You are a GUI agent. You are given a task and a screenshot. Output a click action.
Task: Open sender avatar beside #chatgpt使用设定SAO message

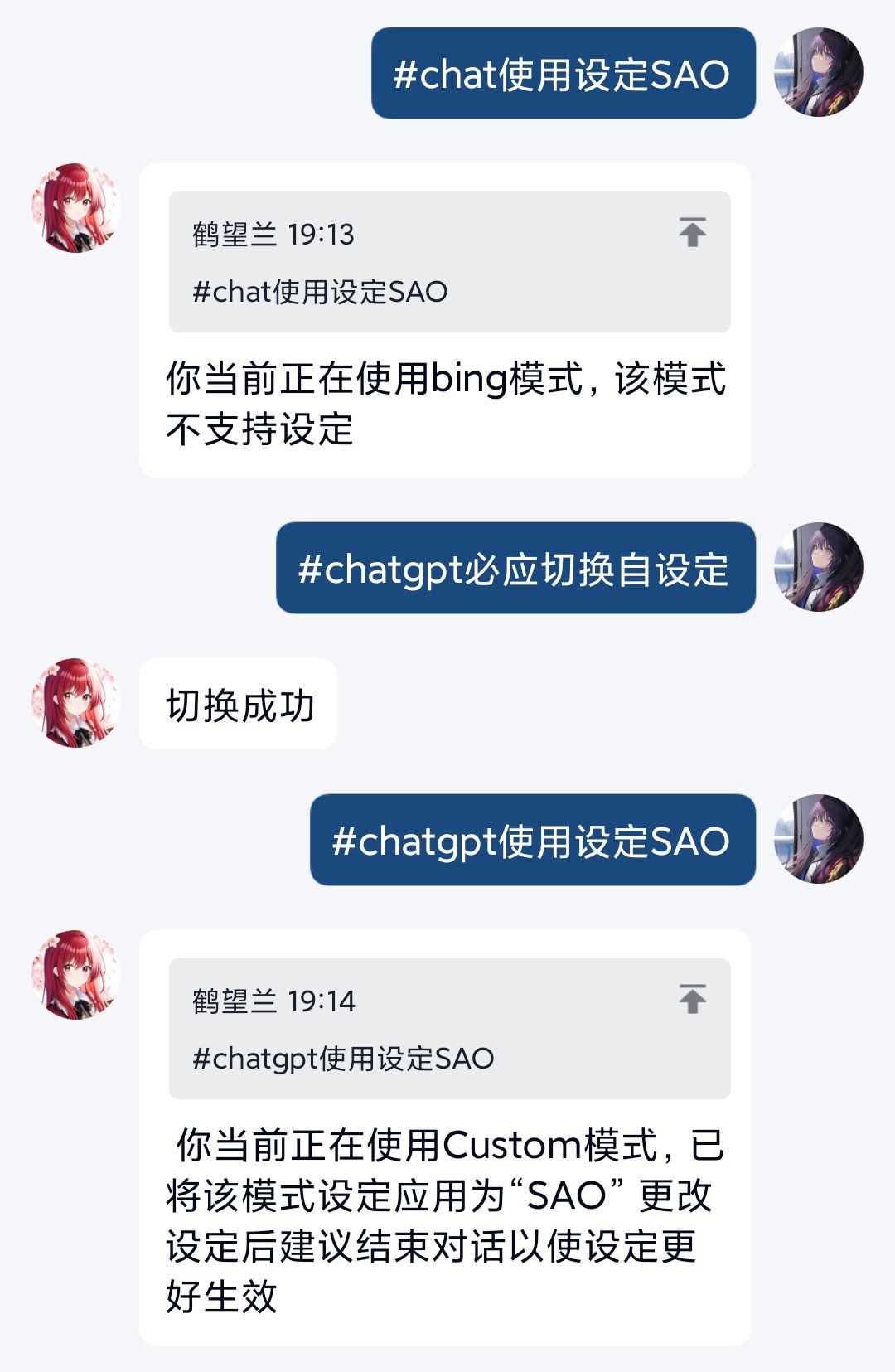pos(818,839)
